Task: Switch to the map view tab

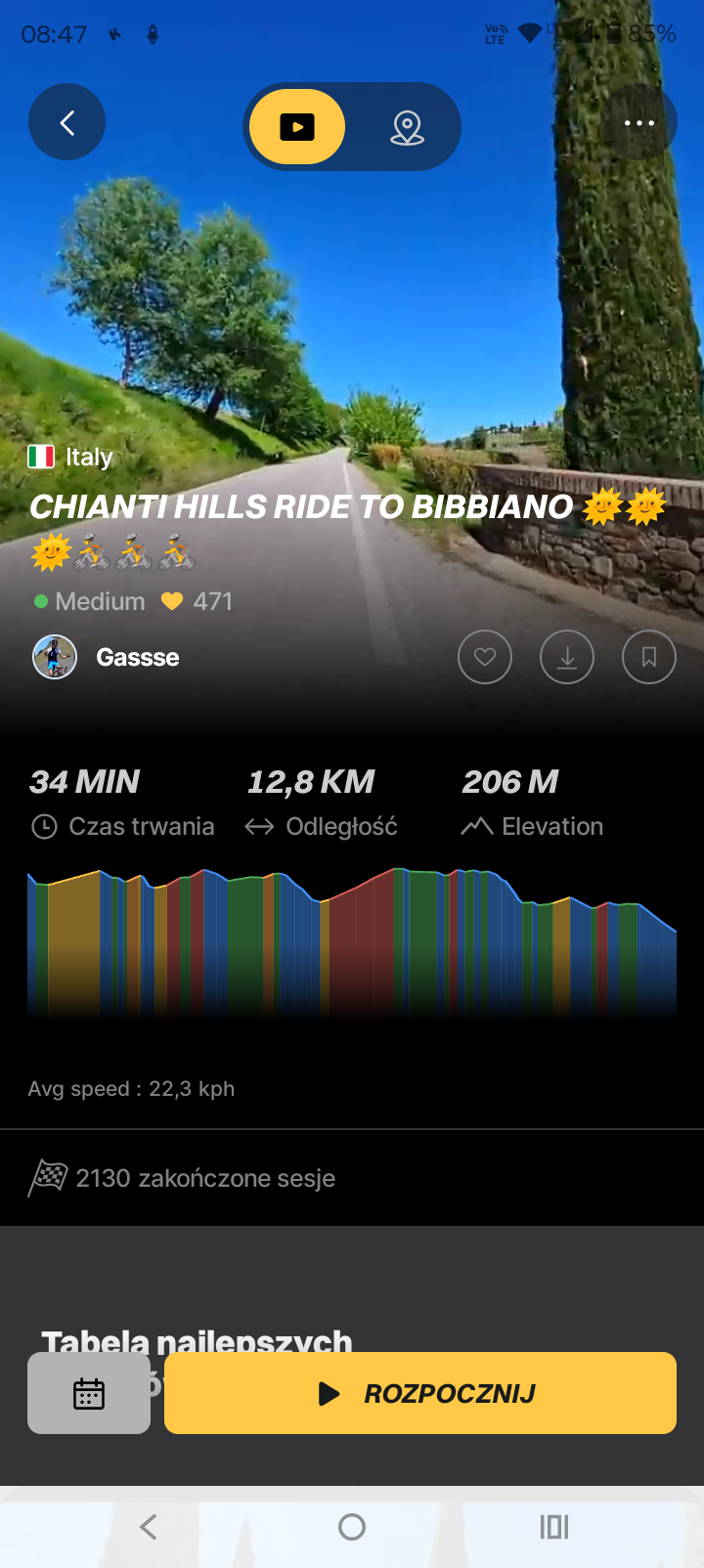Action: point(407,127)
